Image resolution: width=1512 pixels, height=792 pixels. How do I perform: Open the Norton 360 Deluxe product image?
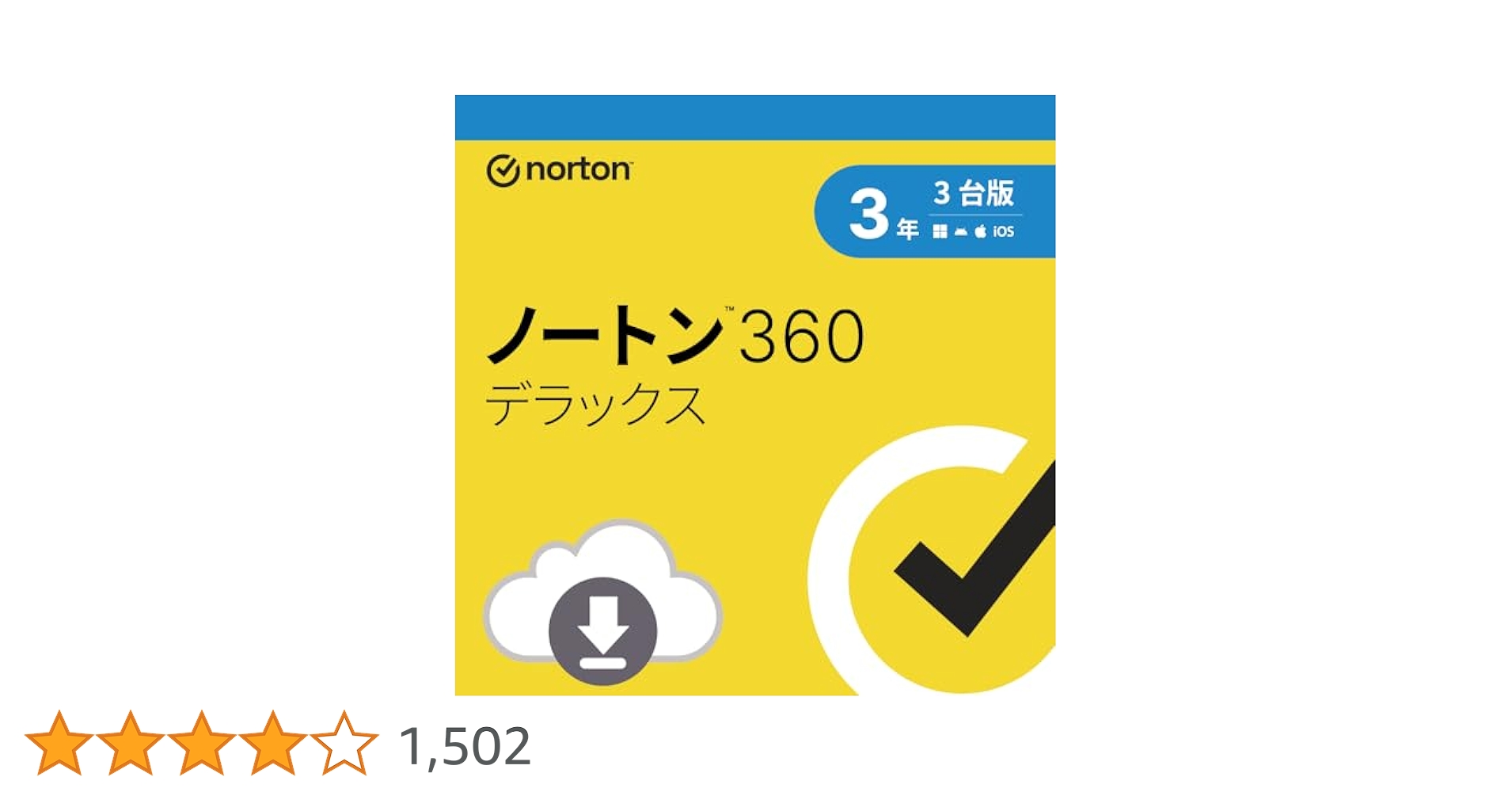(754, 394)
